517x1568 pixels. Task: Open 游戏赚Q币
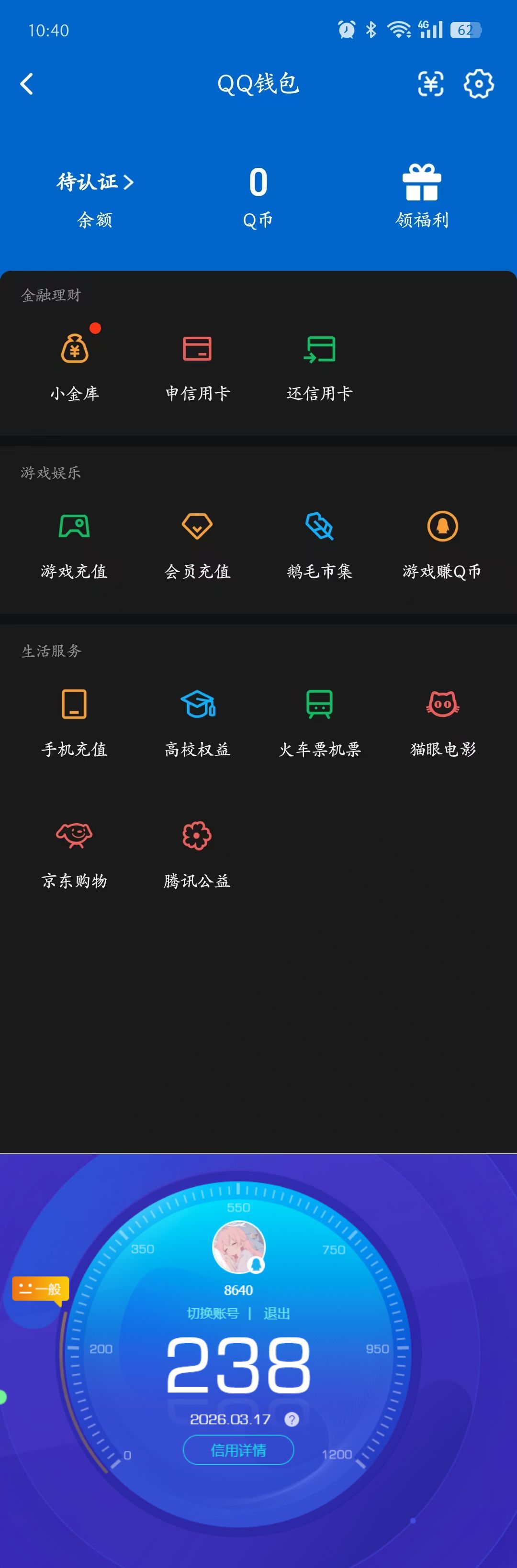pos(442,543)
